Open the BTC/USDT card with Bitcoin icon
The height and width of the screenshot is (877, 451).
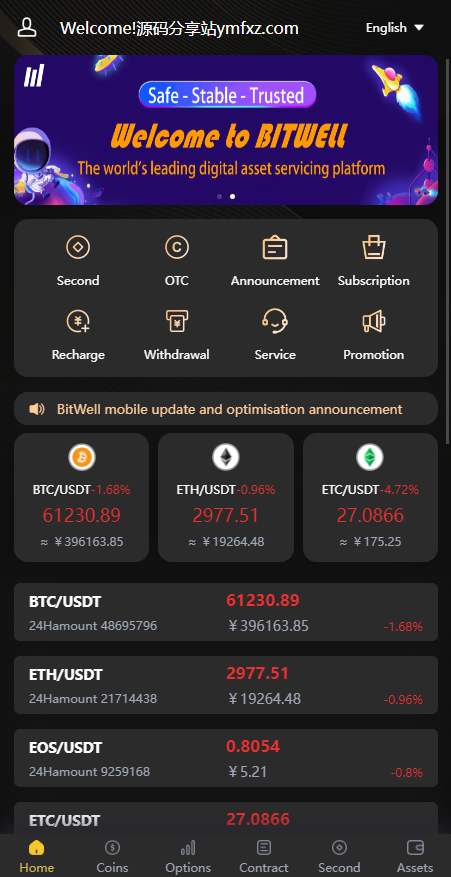(x=82, y=497)
